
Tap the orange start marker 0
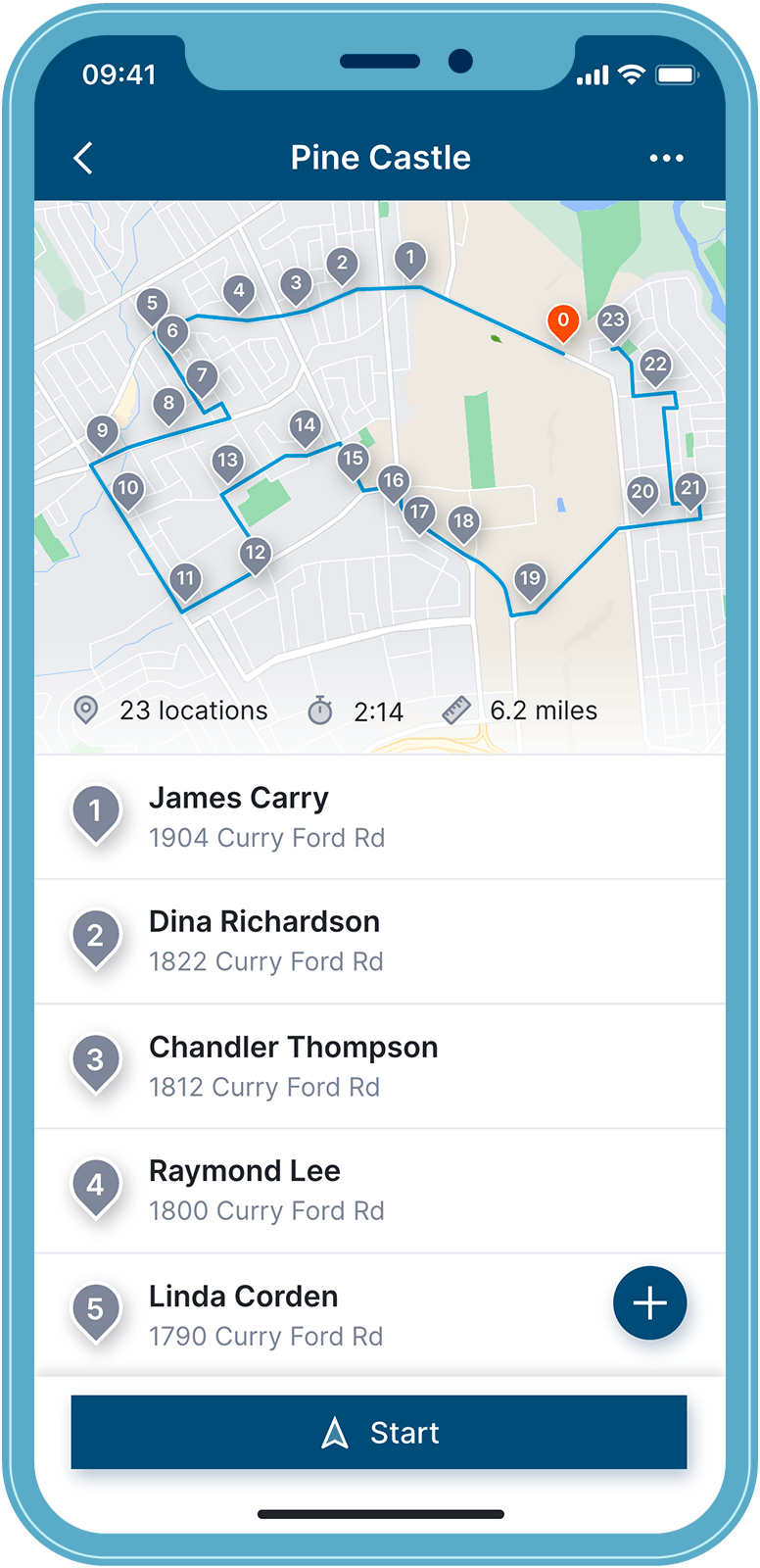click(x=562, y=321)
